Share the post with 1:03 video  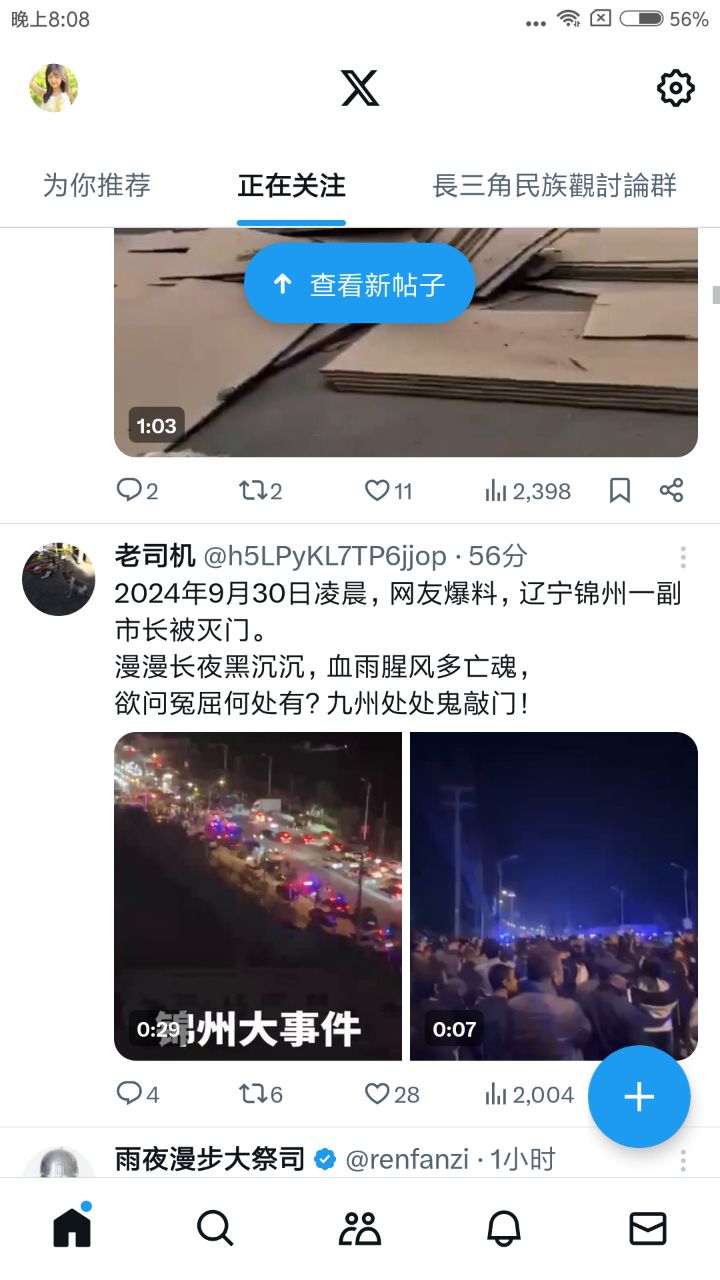pyautogui.click(x=671, y=490)
